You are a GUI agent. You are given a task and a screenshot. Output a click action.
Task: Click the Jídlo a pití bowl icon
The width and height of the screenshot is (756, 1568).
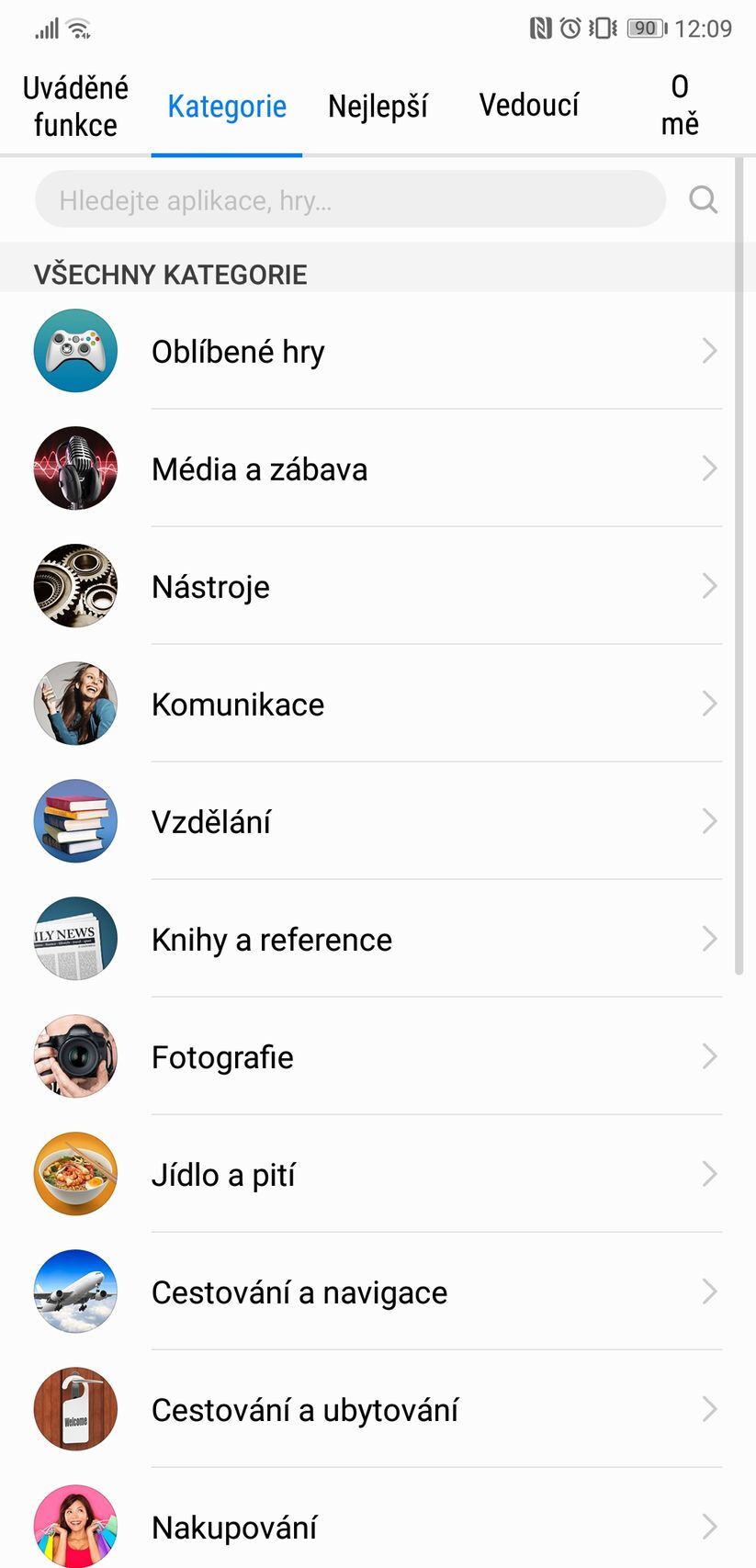(x=75, y=1174)
